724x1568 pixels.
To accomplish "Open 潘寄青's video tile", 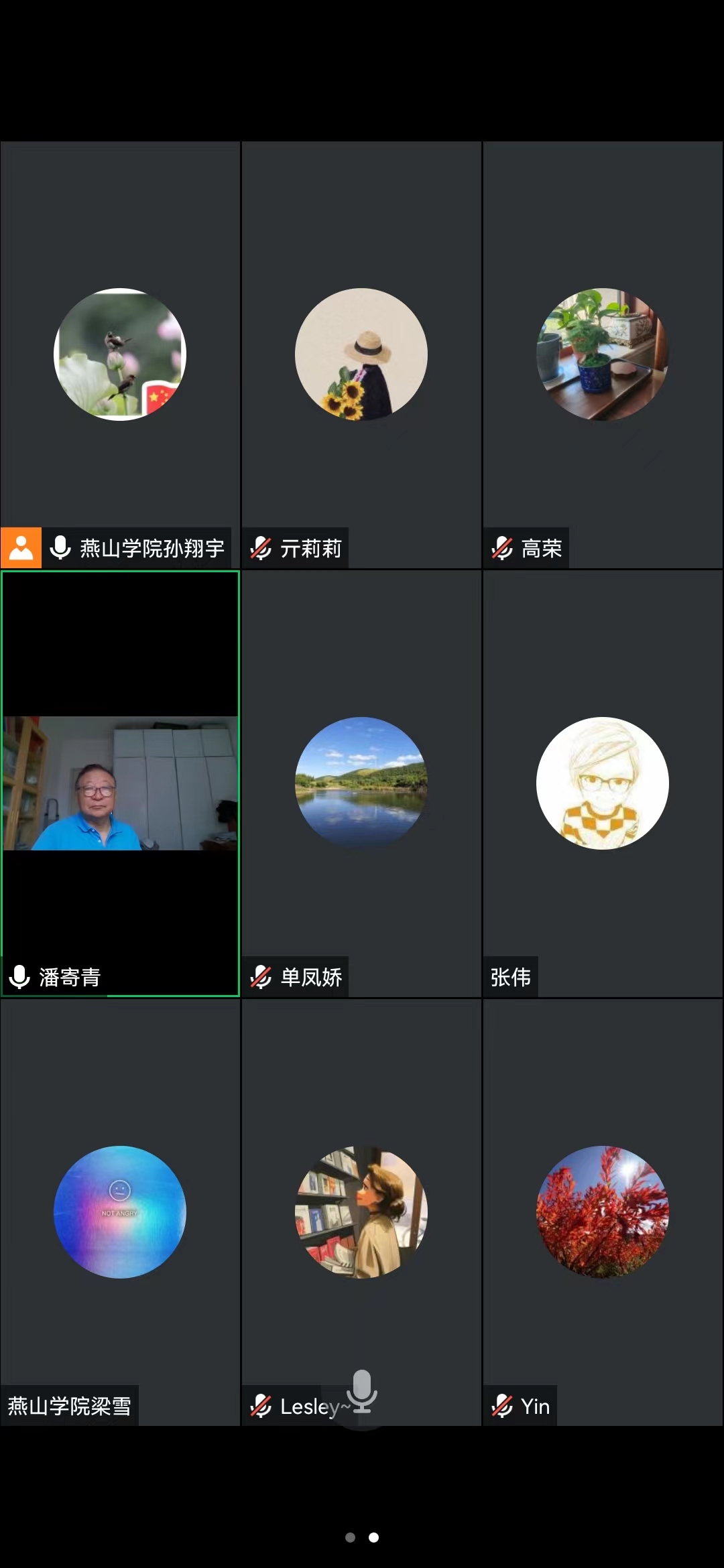I will 120,783.
